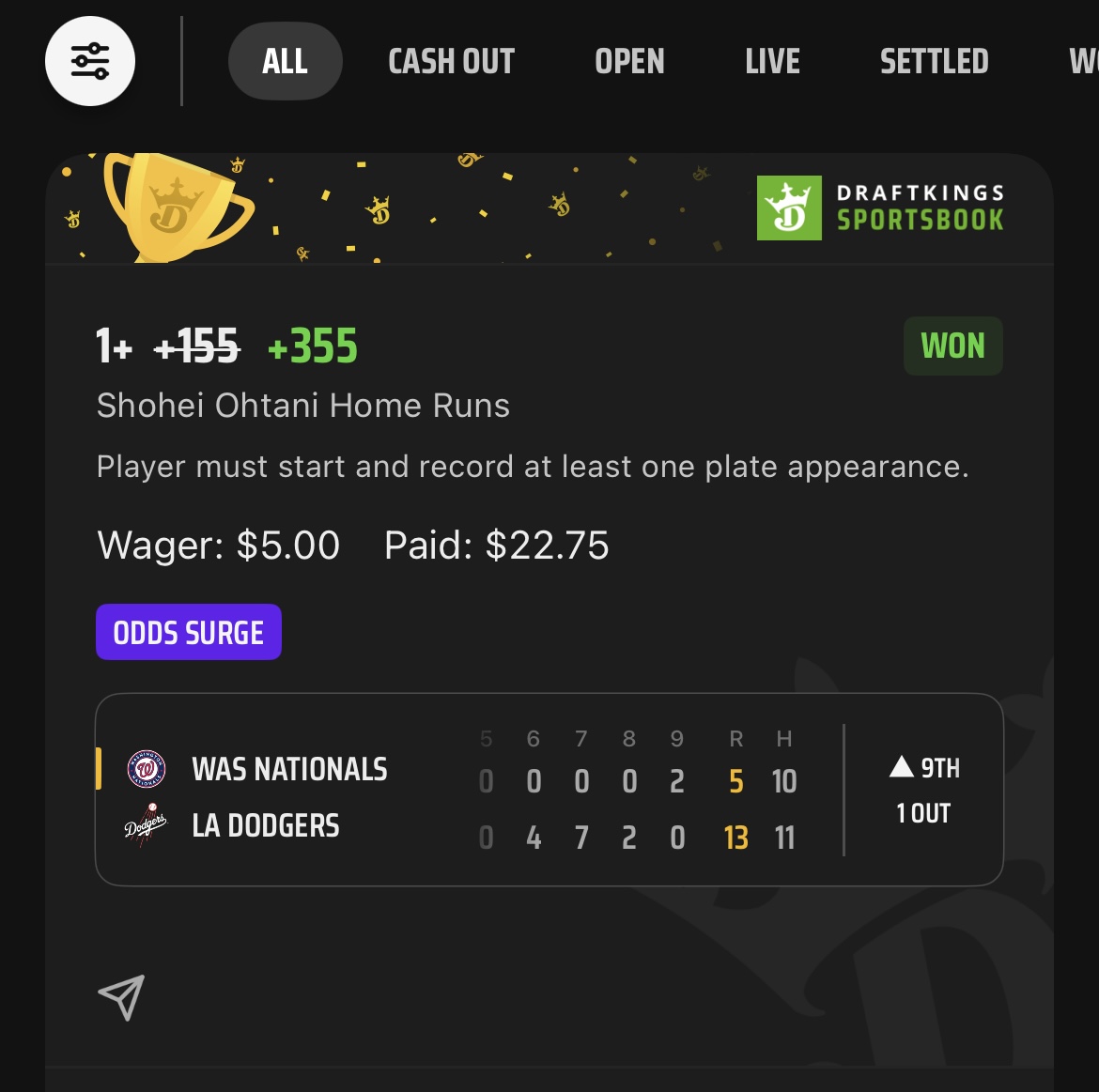Switch to the CASH OUT tab
Viewport: 1099px width, 1092px height.
pos(451,61)
